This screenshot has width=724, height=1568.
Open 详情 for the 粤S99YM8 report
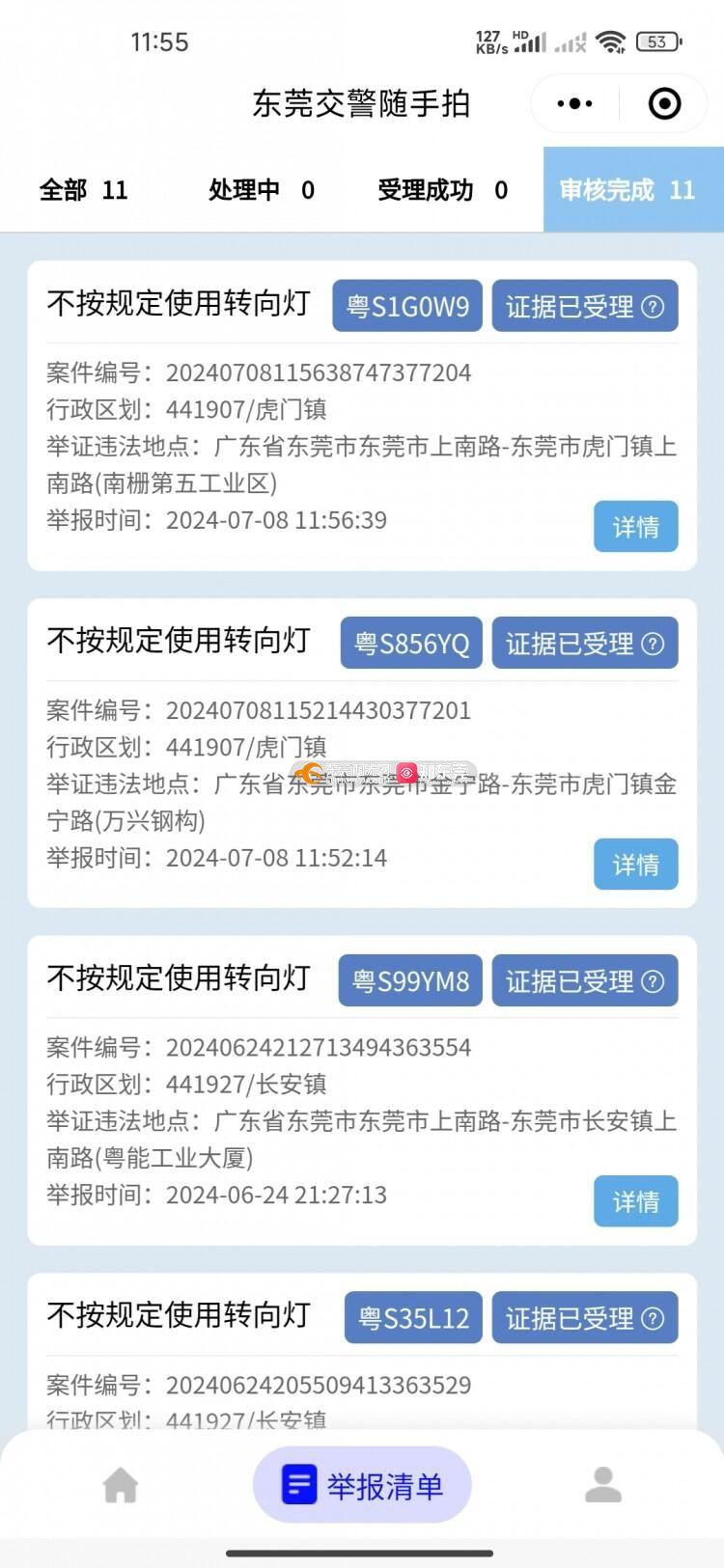pyautogui.click(x=635, y=1201)
